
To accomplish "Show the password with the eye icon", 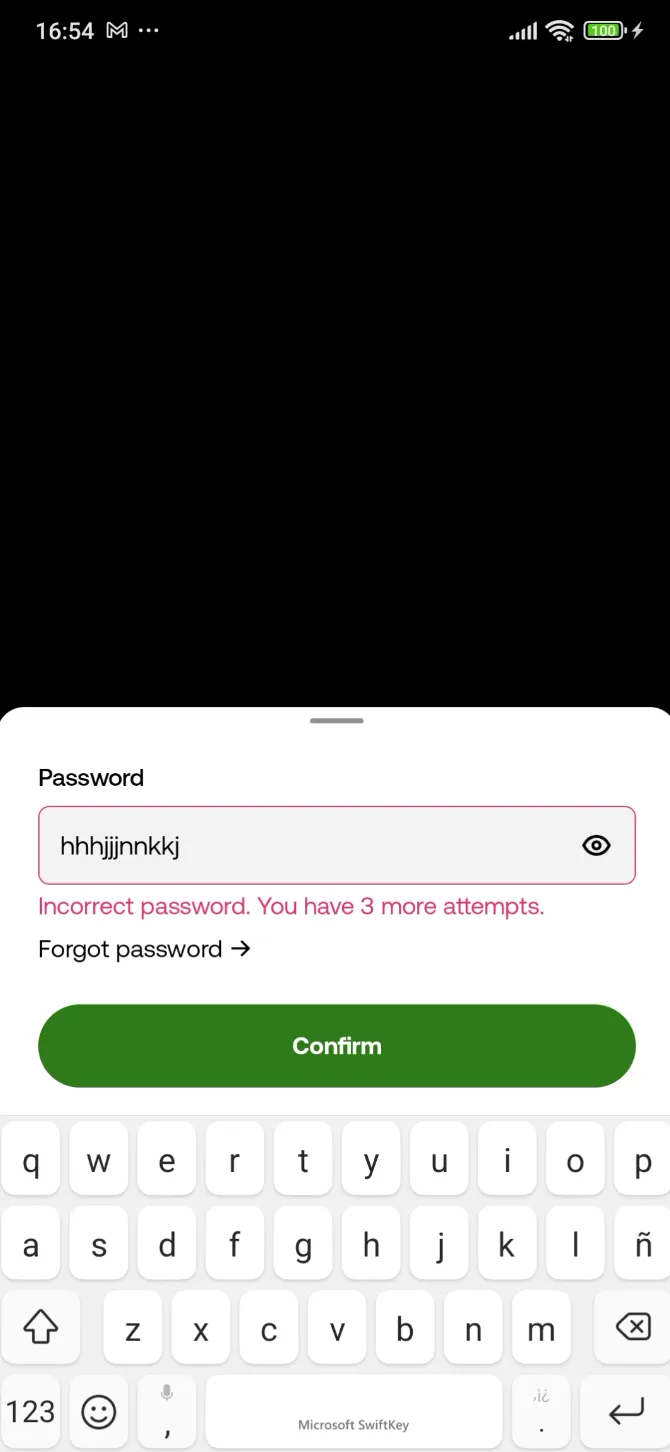I will click(596, 846).
